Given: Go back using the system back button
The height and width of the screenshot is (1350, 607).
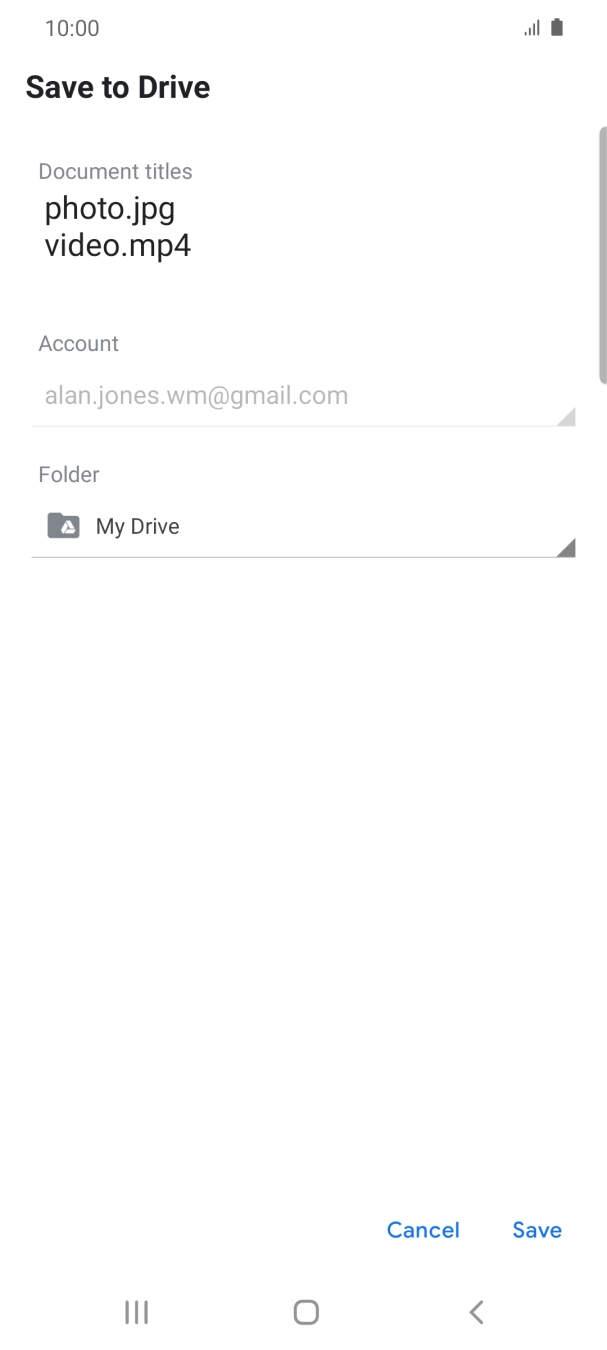Looking at the screenshot, I should tap(476, 1312).
